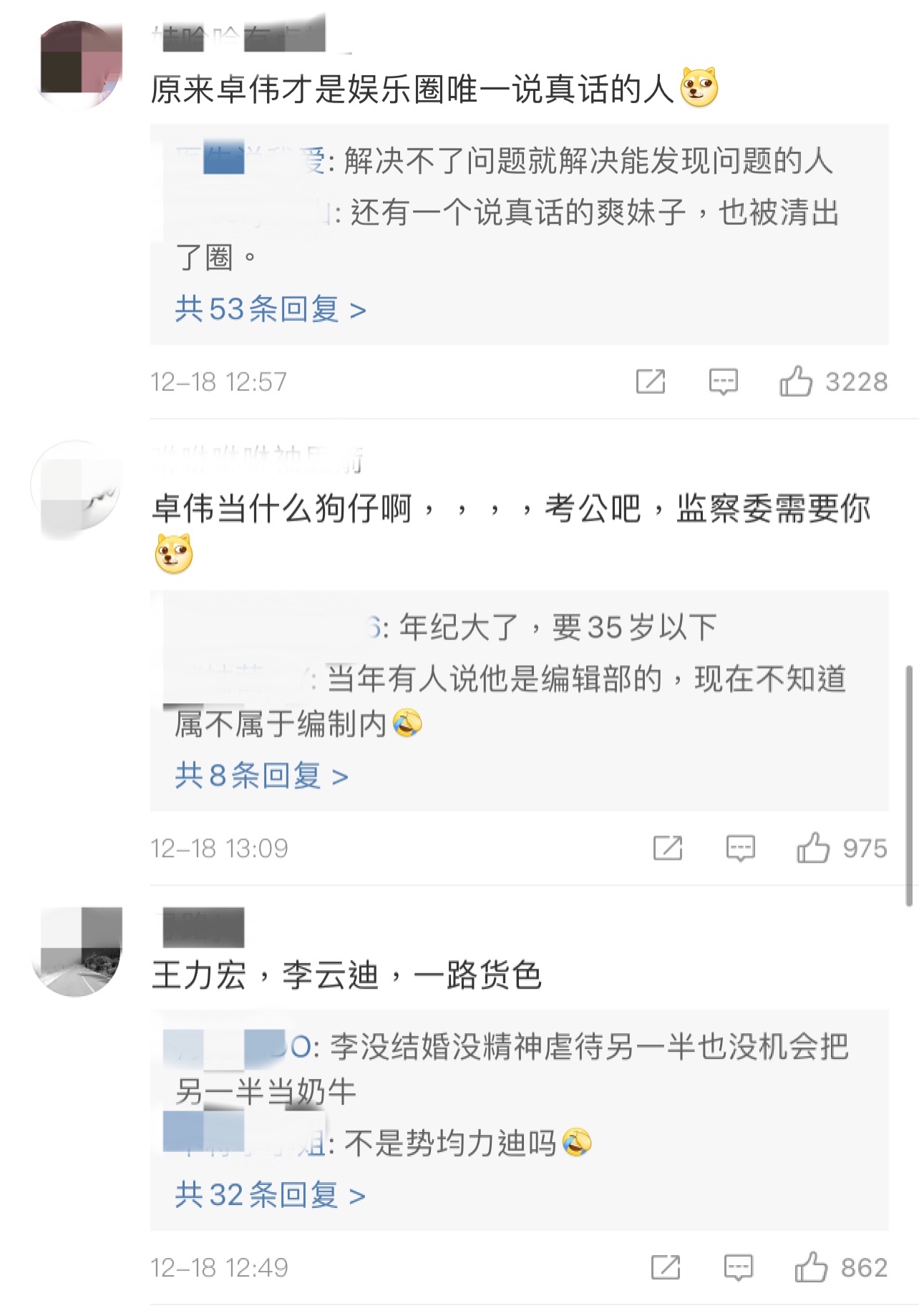Like the comment with 3228 likes
This screenshot has width=919, height=1316.
point(796,382)
